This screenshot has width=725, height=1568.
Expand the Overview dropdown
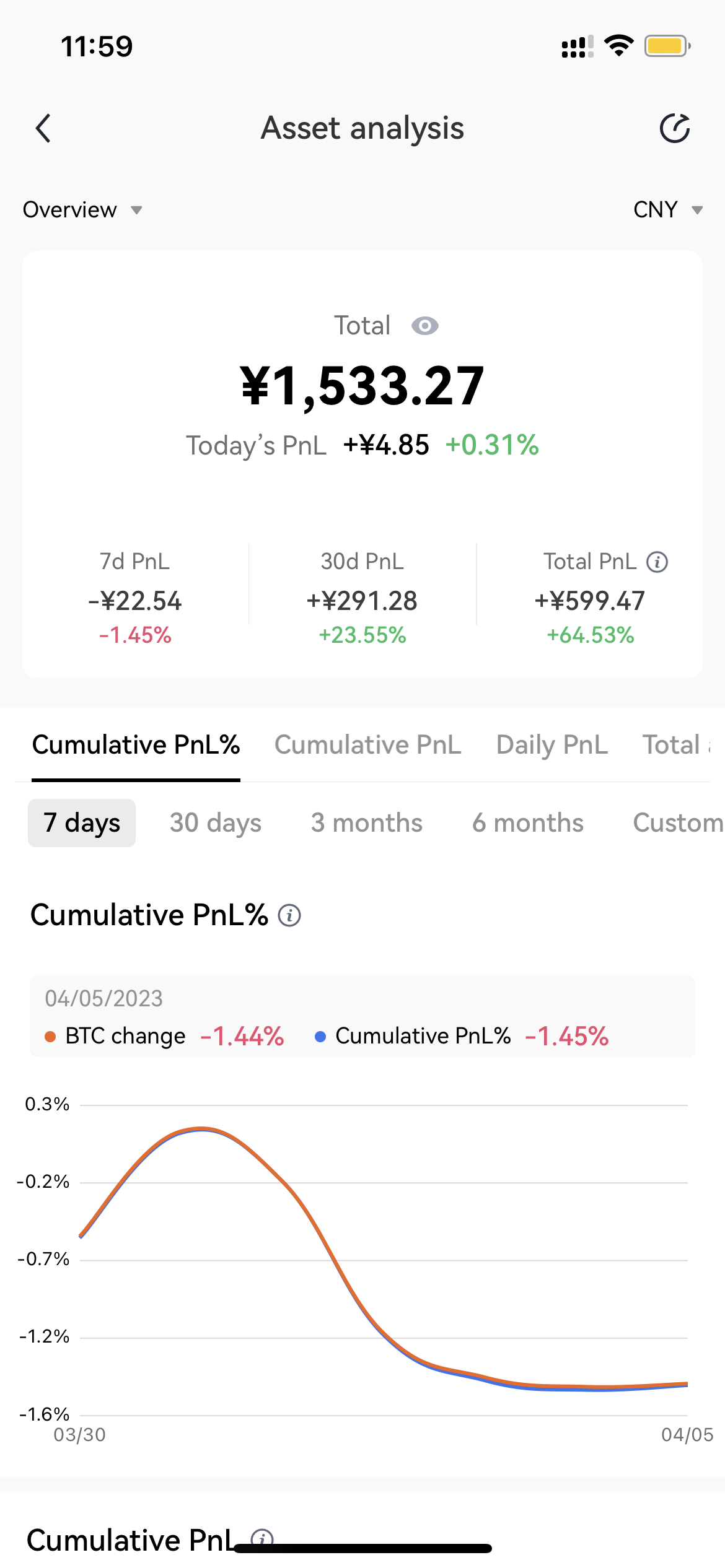pyautogui.click(x=82, y=210)
